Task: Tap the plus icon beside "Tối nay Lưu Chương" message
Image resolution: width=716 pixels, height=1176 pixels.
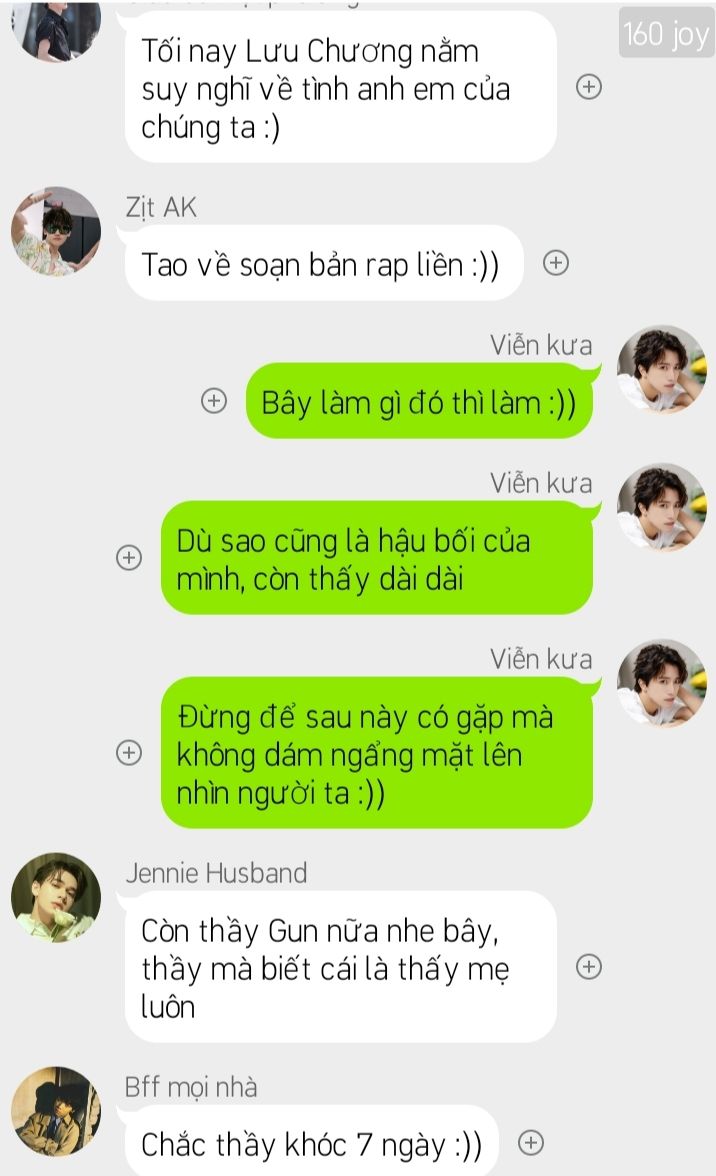Action: click(x=589, y=88)
